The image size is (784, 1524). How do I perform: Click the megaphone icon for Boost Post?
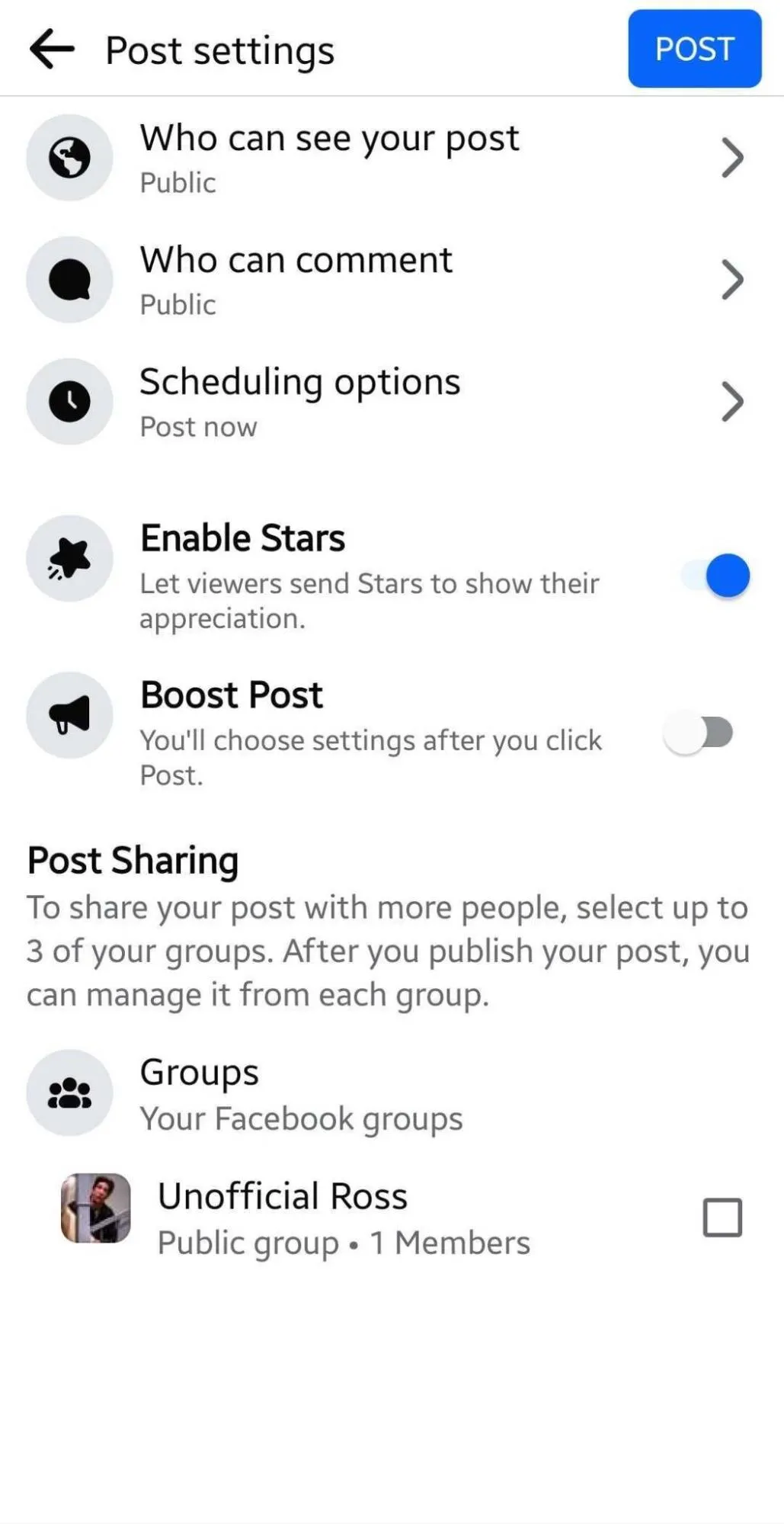click(x=69, y=715)
